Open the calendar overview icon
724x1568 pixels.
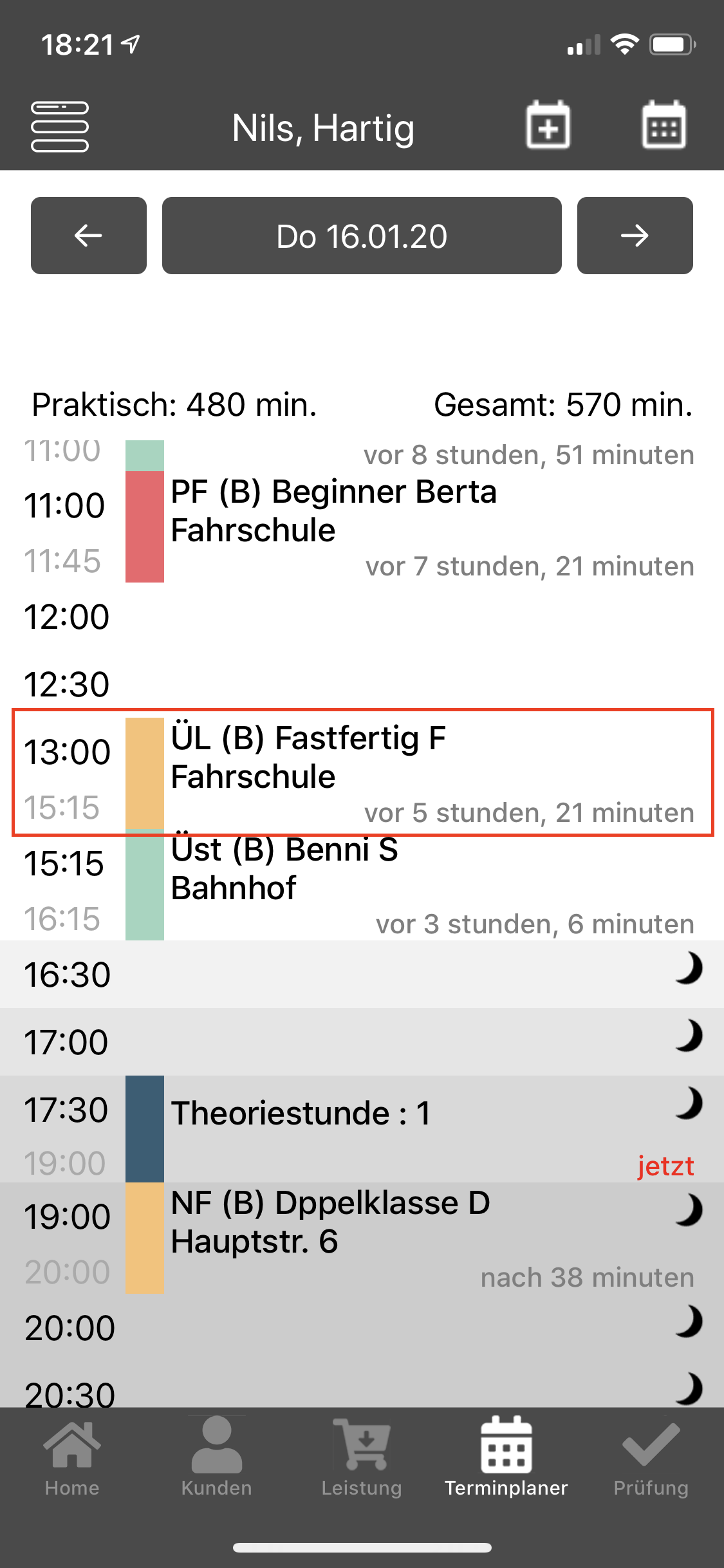pos(664,126)
